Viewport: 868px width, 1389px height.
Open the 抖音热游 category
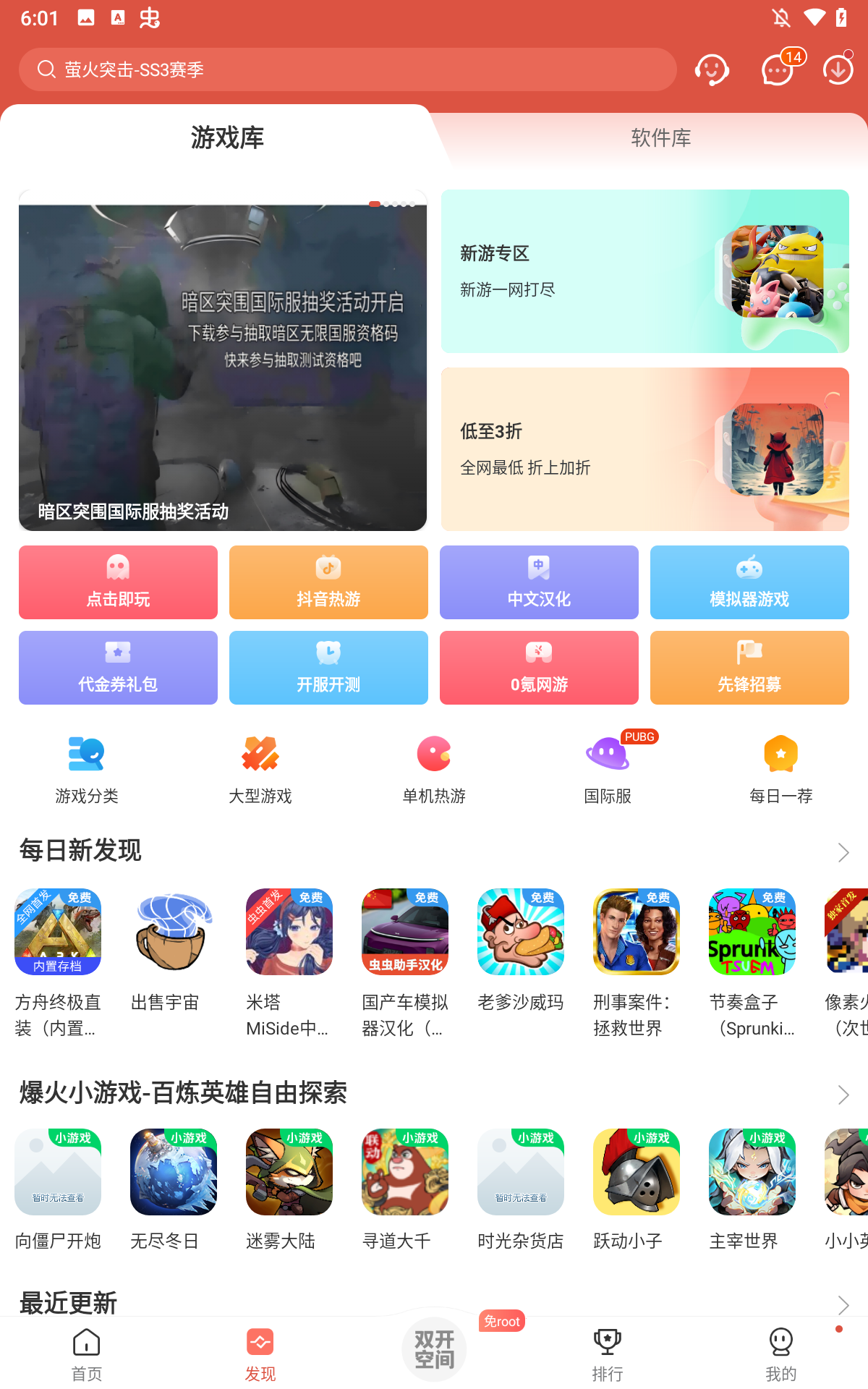pyautogui.click(x=328, y=582)
